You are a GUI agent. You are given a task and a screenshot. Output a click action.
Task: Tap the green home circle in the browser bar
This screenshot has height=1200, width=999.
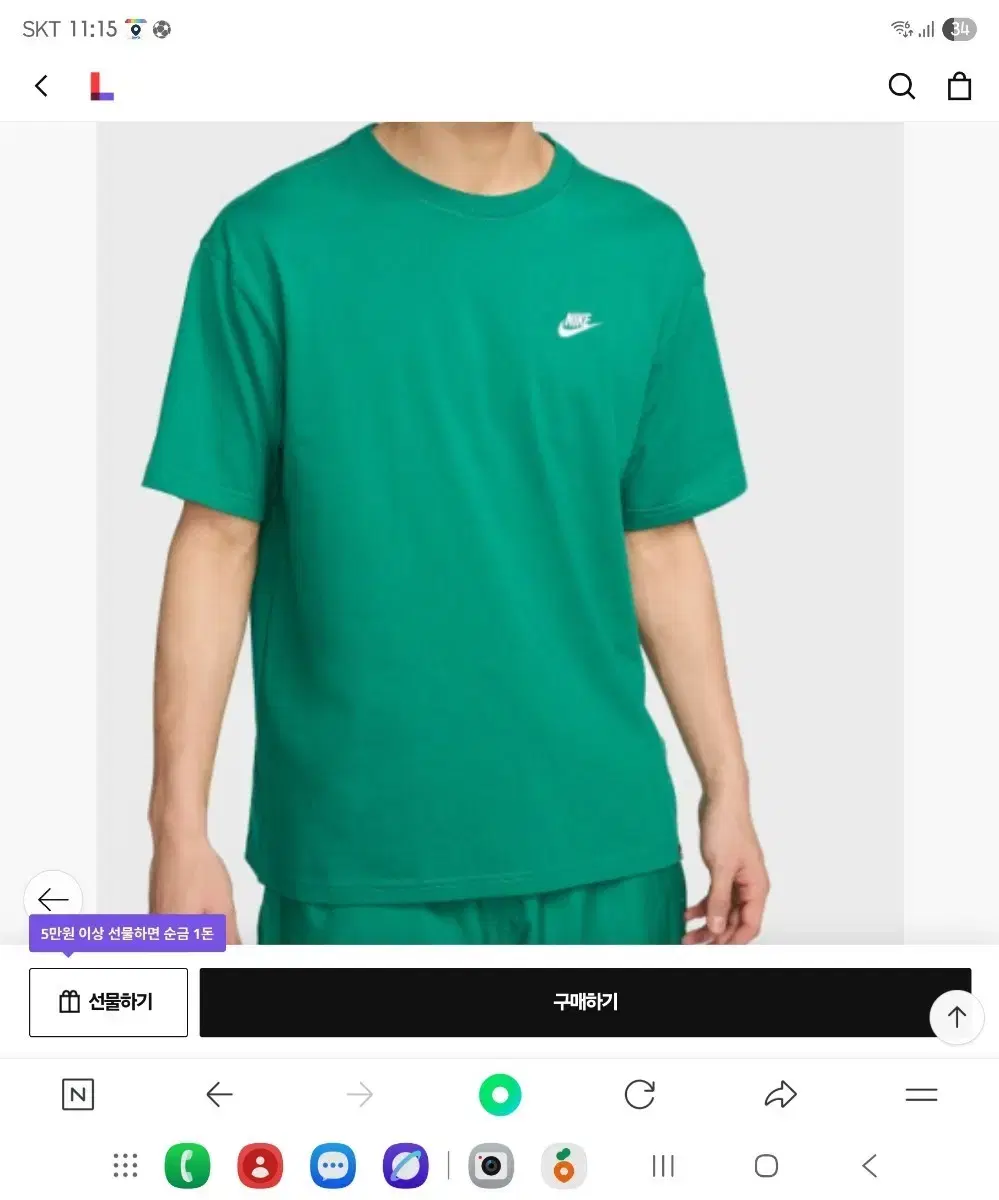click(500, 1094)
